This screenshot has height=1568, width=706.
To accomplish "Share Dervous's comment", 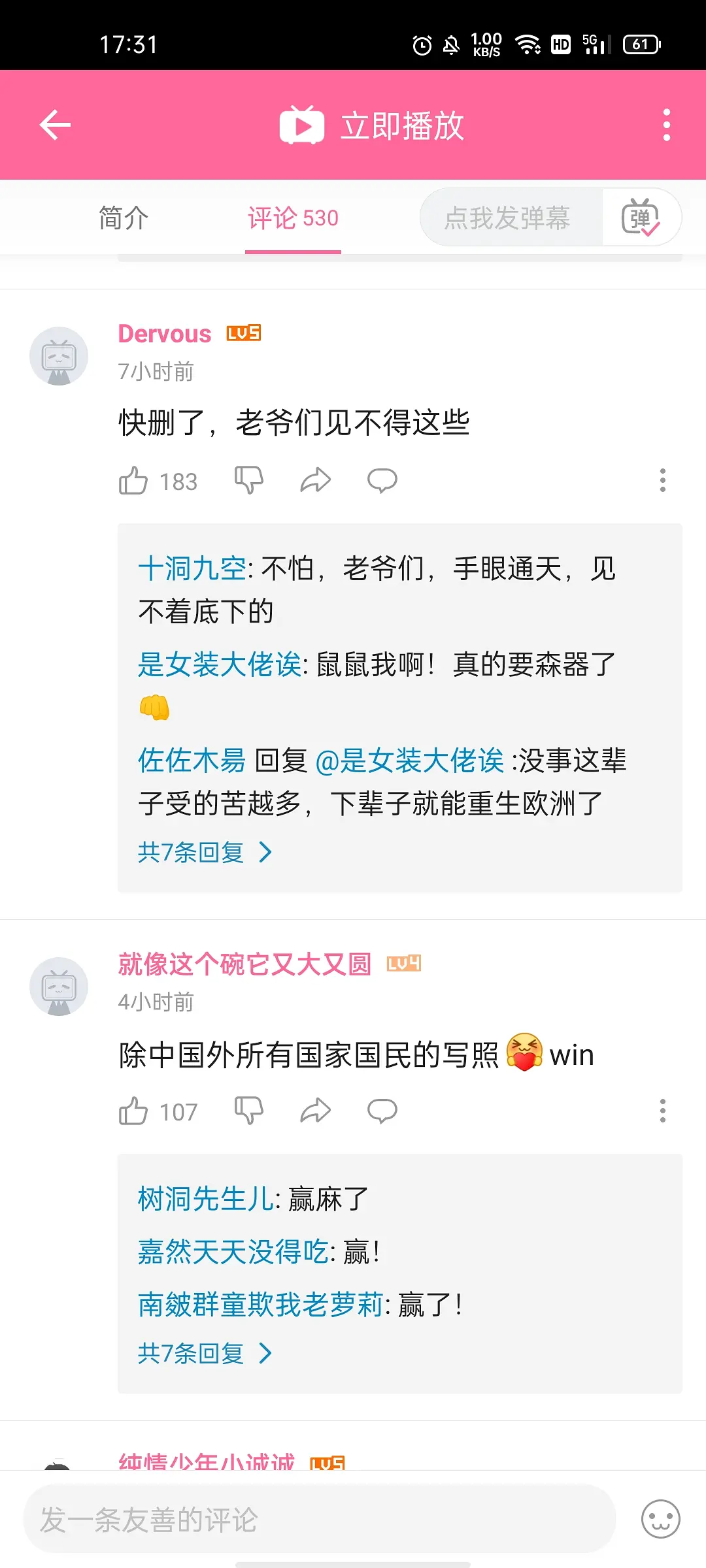I will tap(316, 481).
